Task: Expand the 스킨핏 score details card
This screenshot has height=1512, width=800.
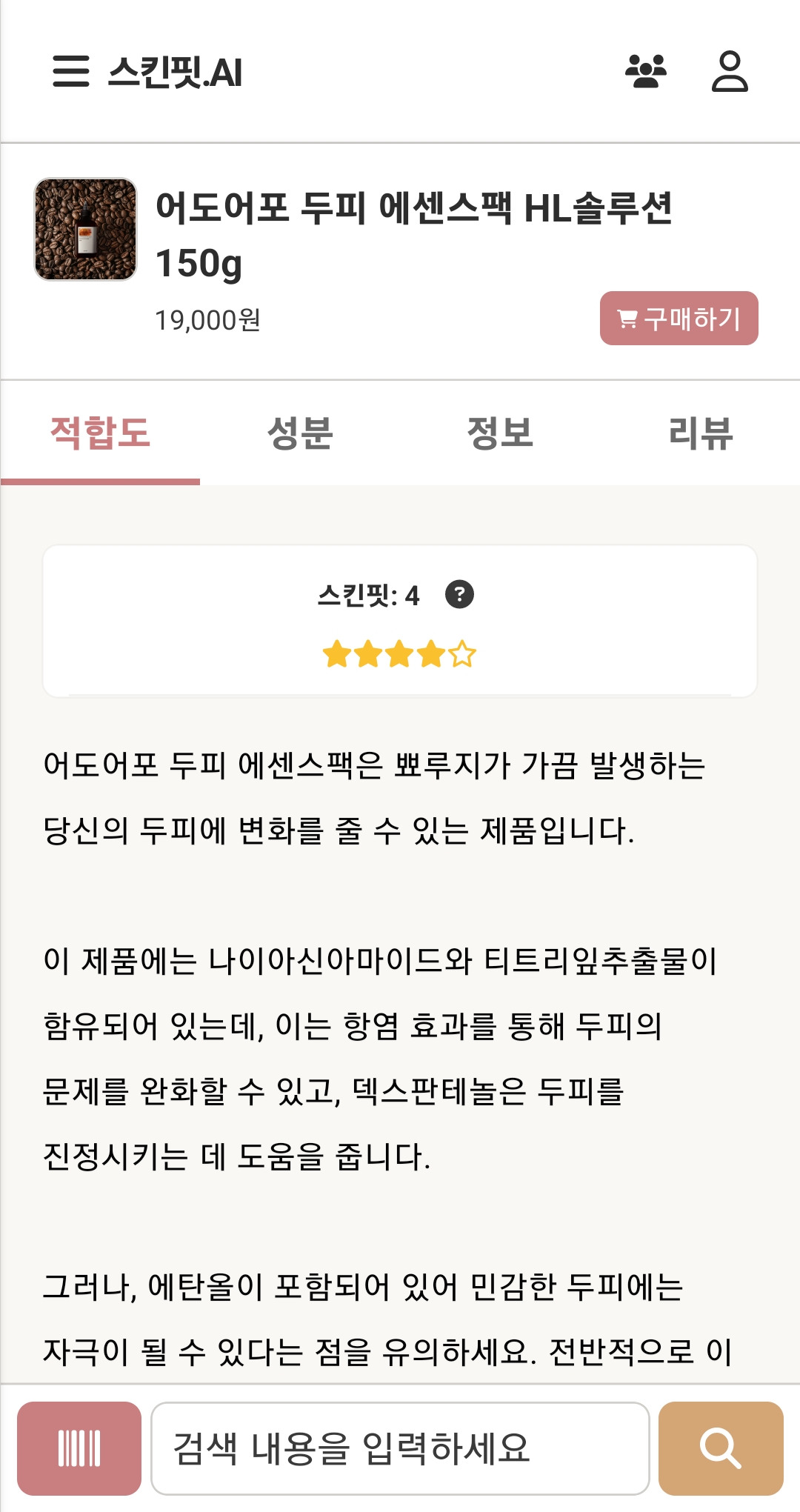Action: pyautogui.click(x=400, y=621)
